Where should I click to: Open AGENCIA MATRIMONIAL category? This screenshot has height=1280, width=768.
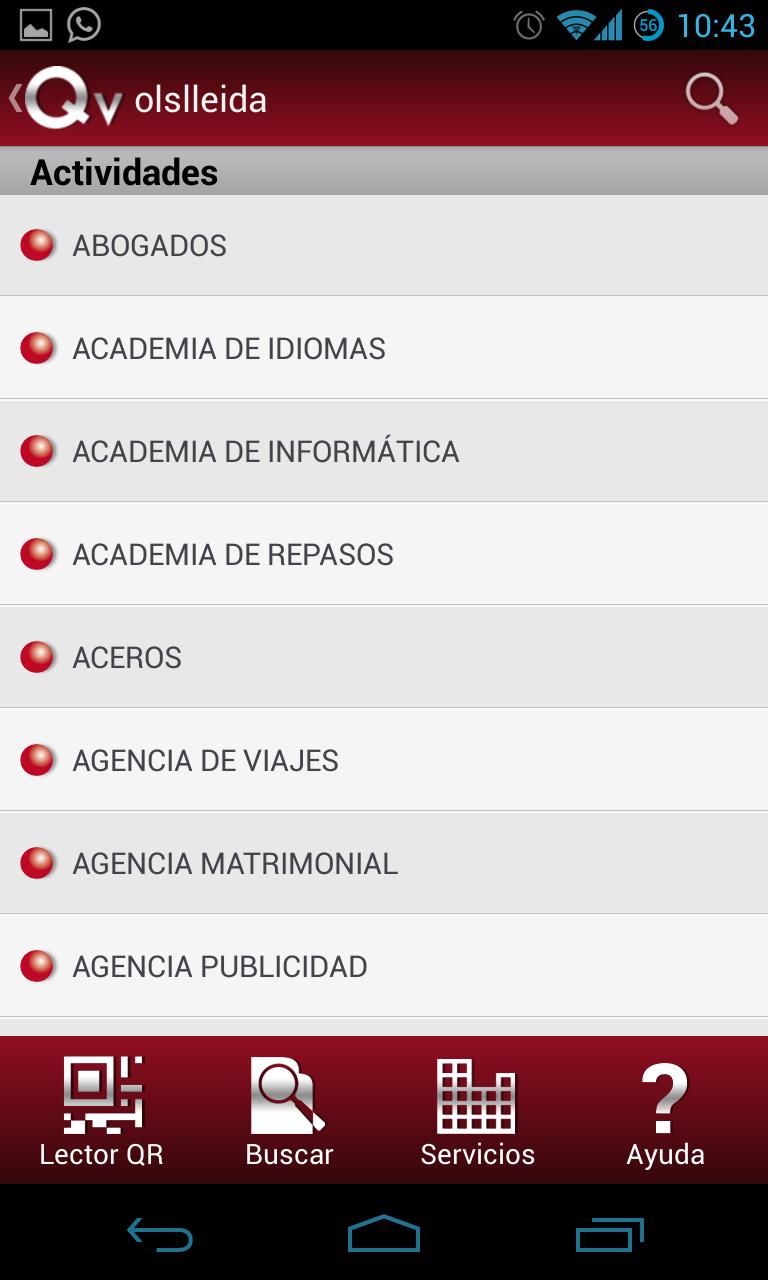pyautogui.click(x=384, y=863)
